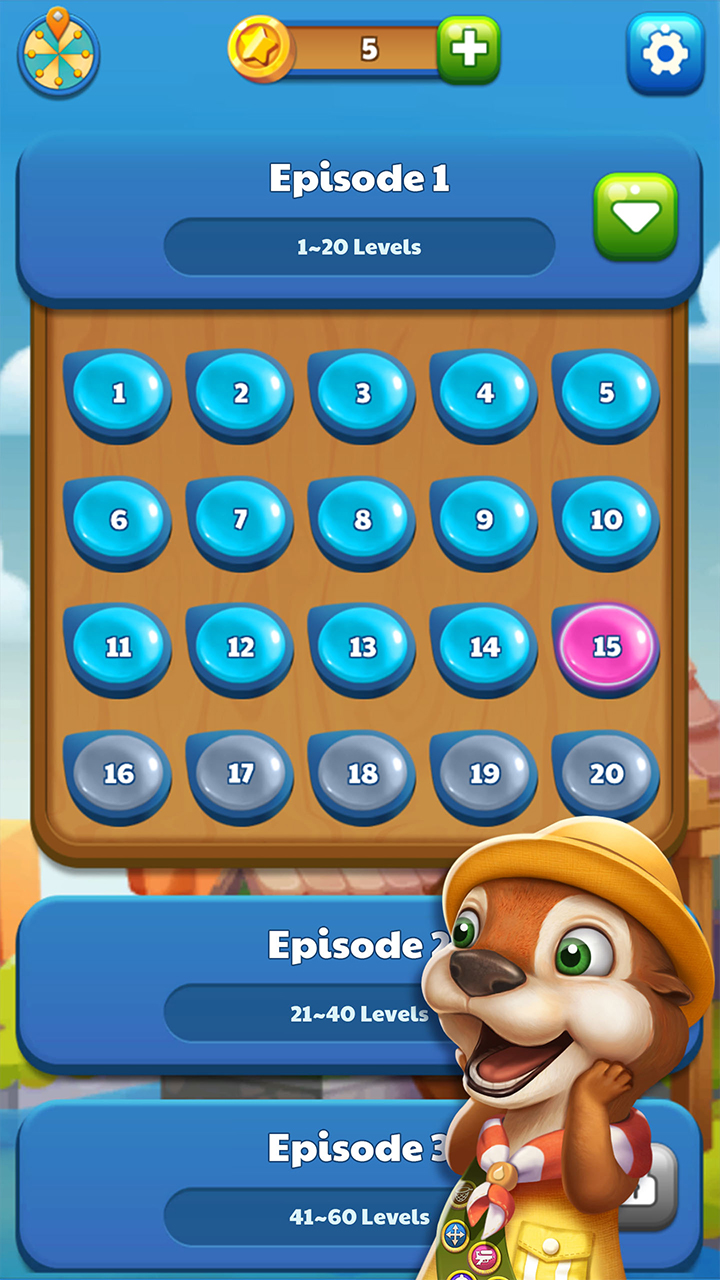Select level 4

tap(485, 394)
